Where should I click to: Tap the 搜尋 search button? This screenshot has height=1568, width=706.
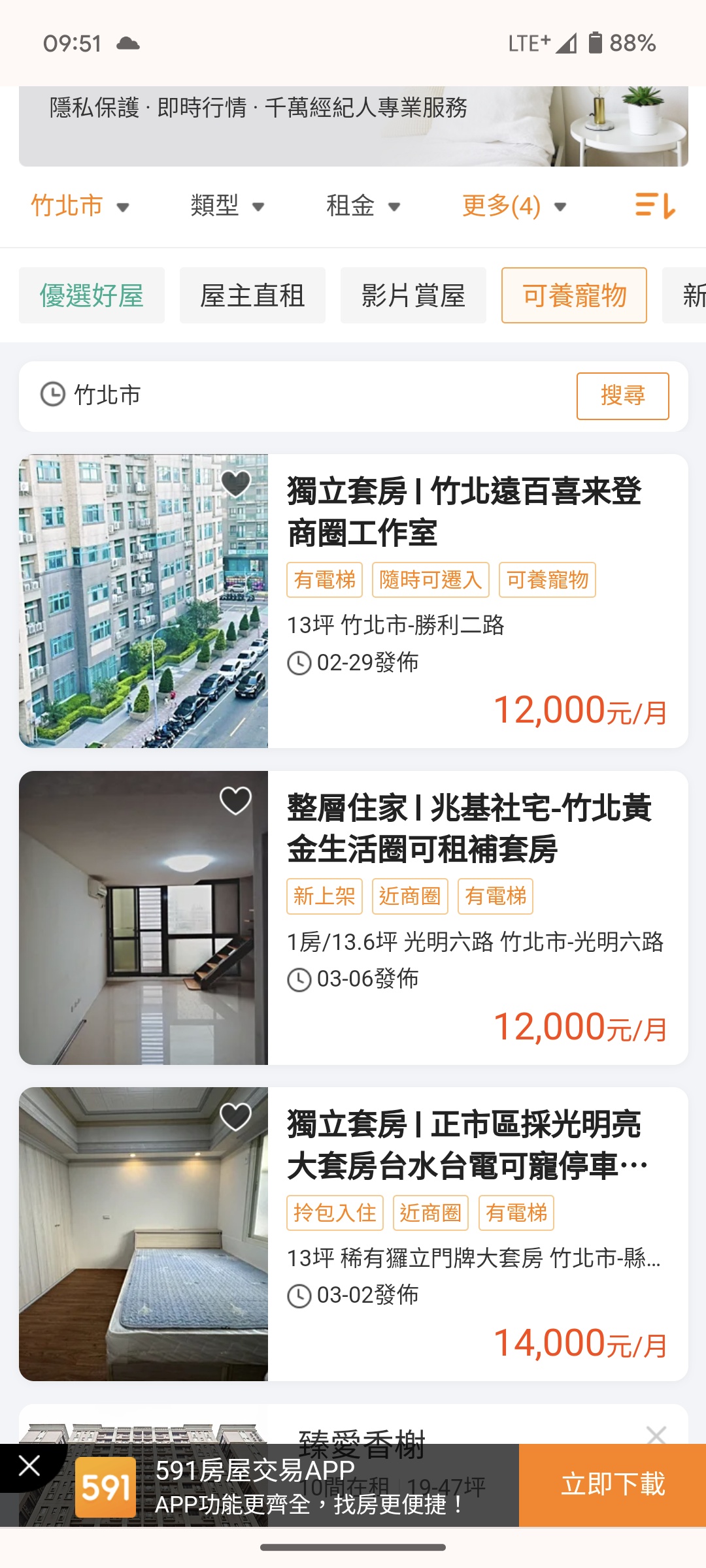click(x=622, y=396)
